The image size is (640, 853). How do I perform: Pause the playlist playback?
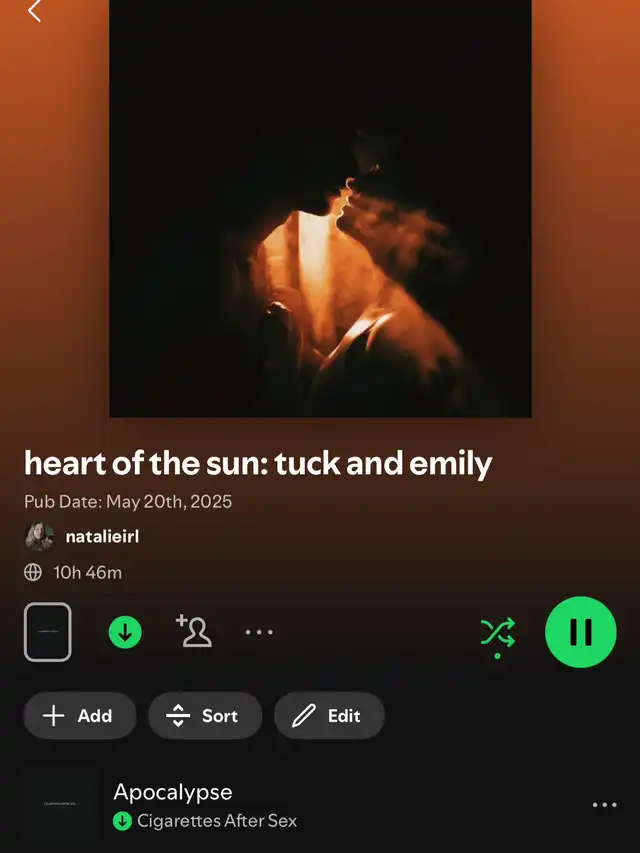pos(580,632)
